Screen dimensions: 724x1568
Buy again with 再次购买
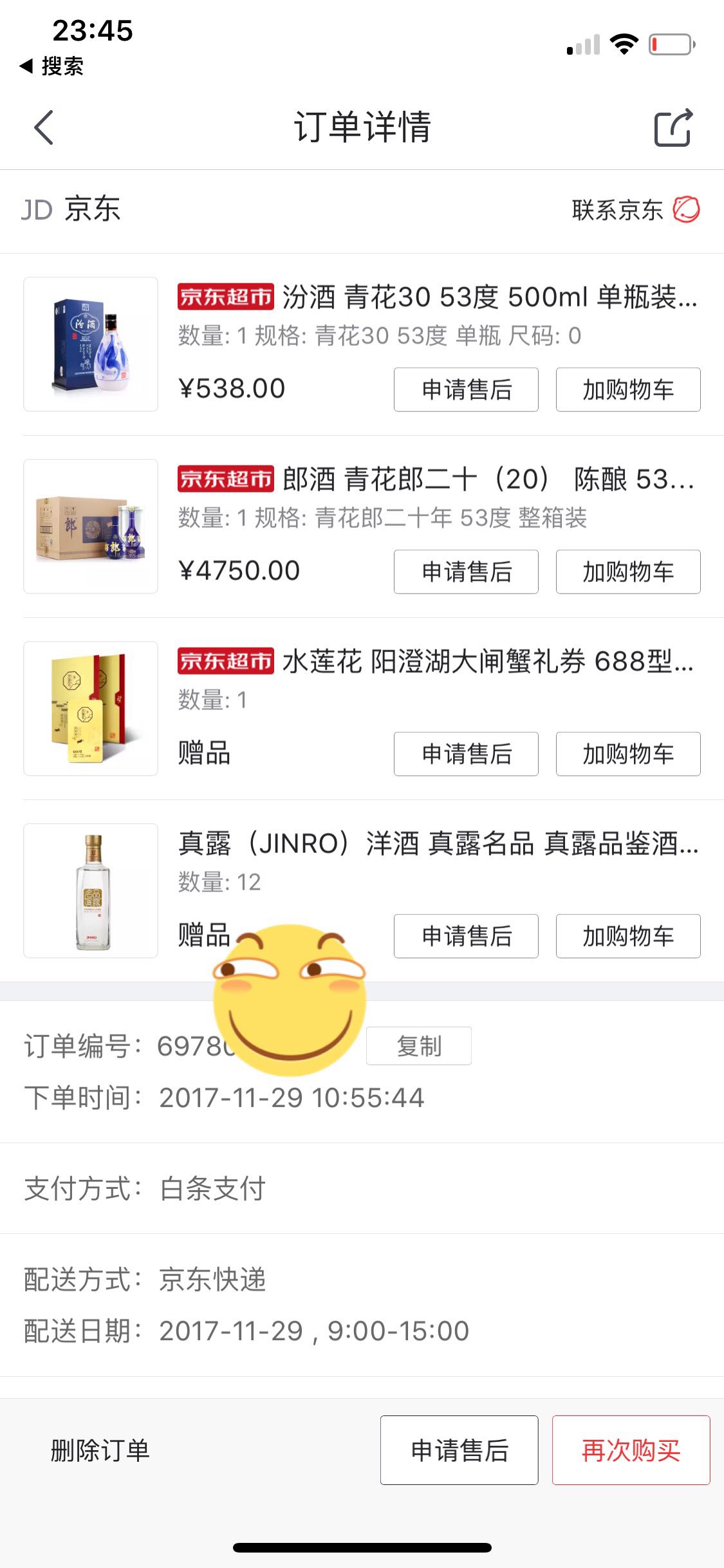click(631, 1450)
